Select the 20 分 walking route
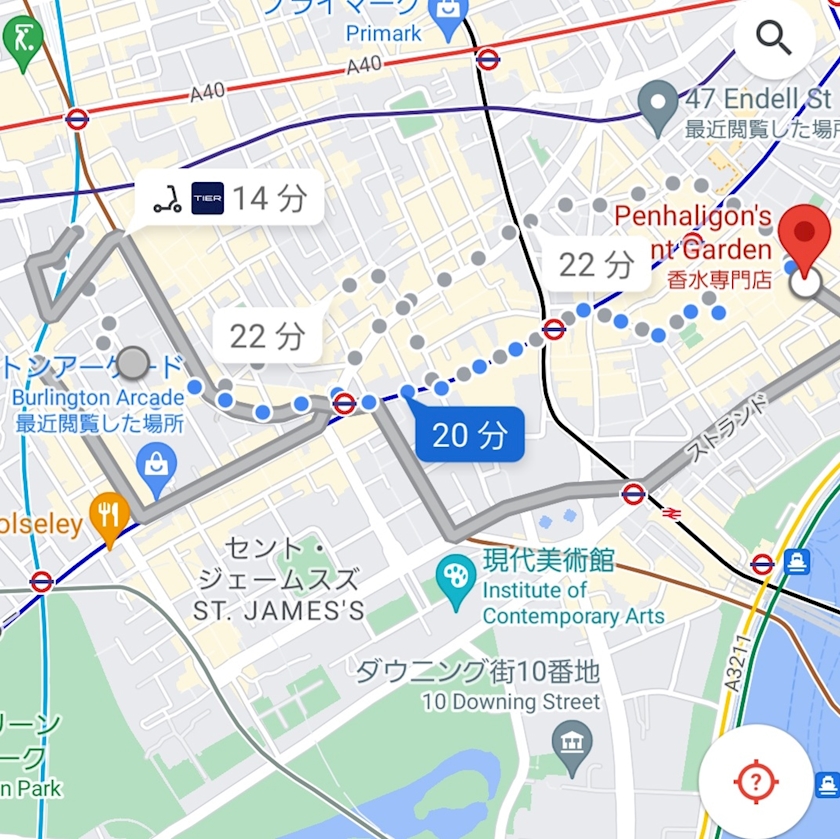 pyautogui.click(x=470, y=435)
